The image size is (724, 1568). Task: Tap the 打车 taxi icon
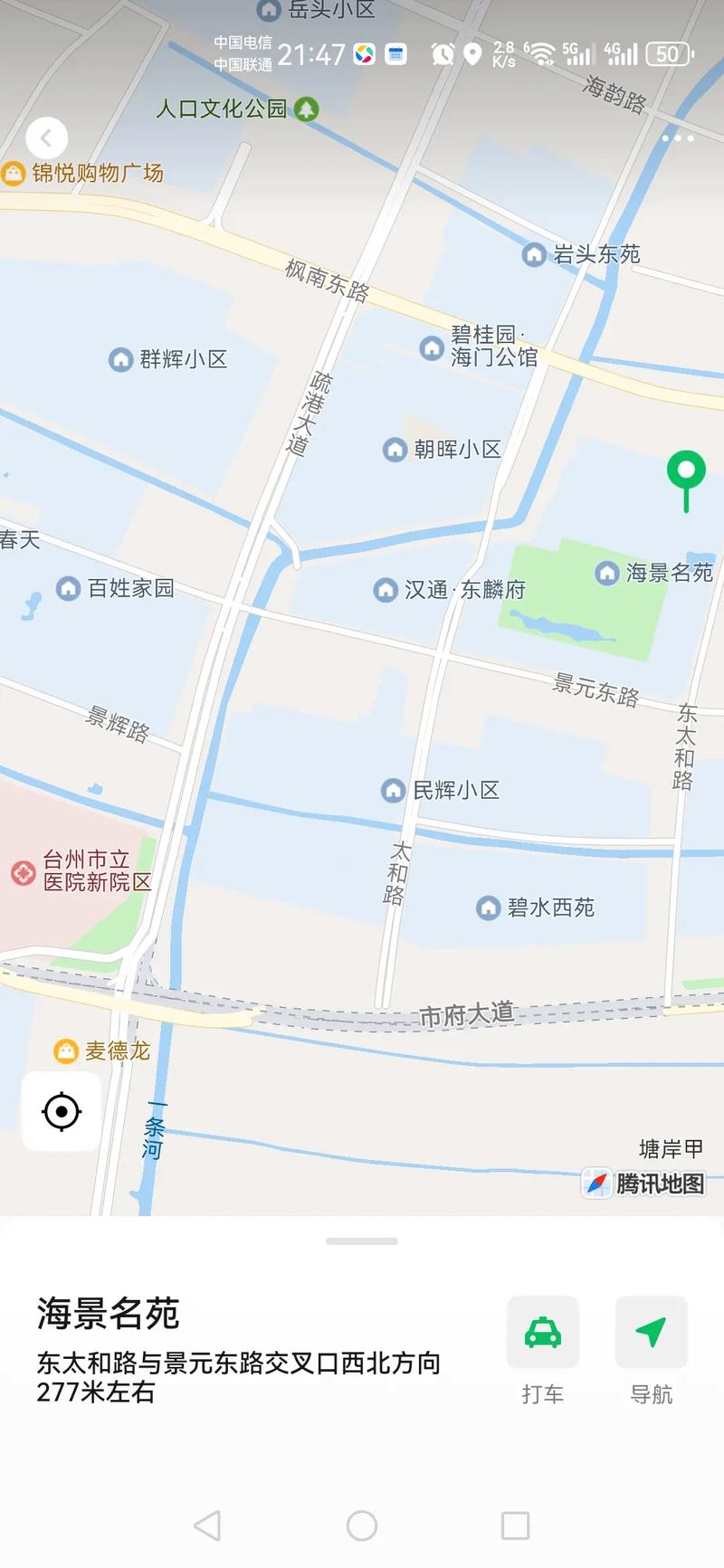[542, 1332]
